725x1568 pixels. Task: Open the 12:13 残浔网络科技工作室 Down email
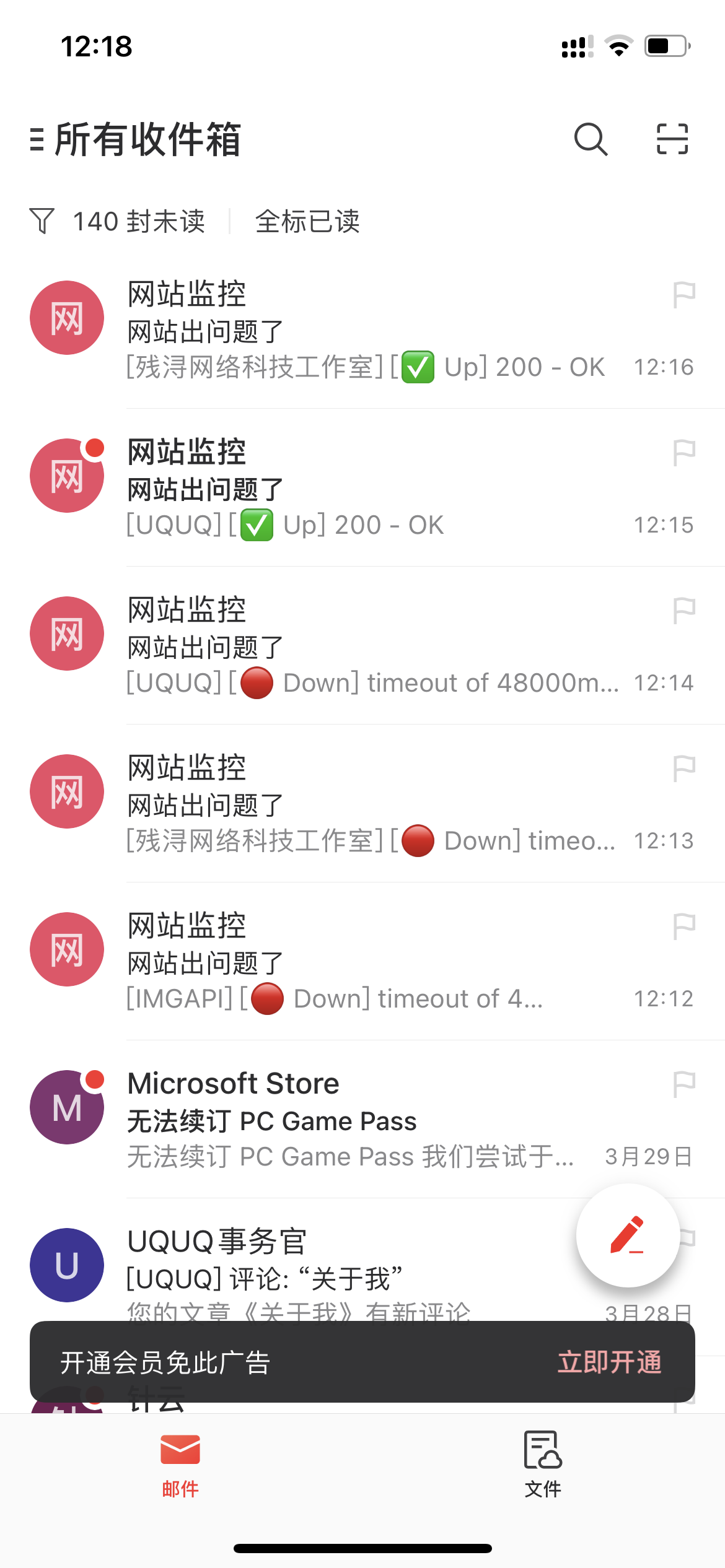372,805
